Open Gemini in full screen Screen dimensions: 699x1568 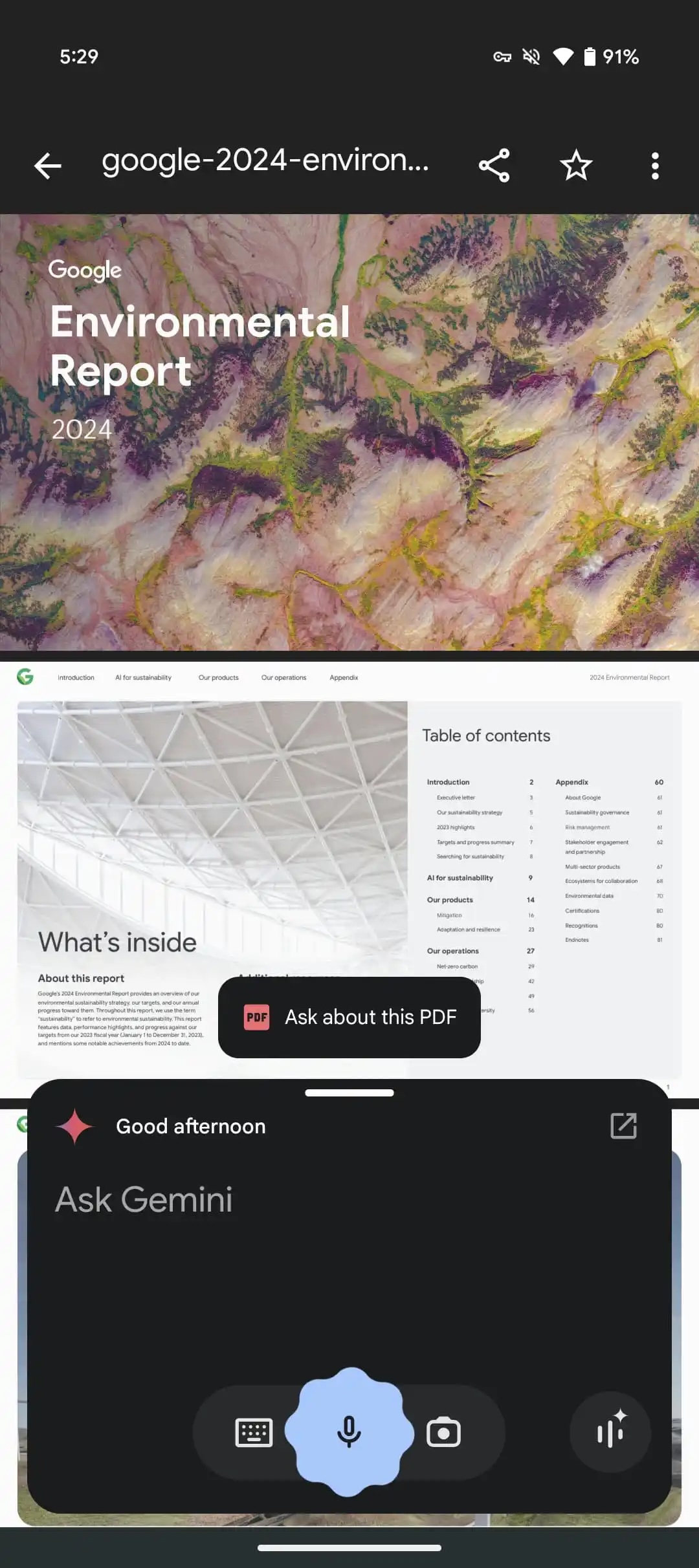(x=623, y=1126)
